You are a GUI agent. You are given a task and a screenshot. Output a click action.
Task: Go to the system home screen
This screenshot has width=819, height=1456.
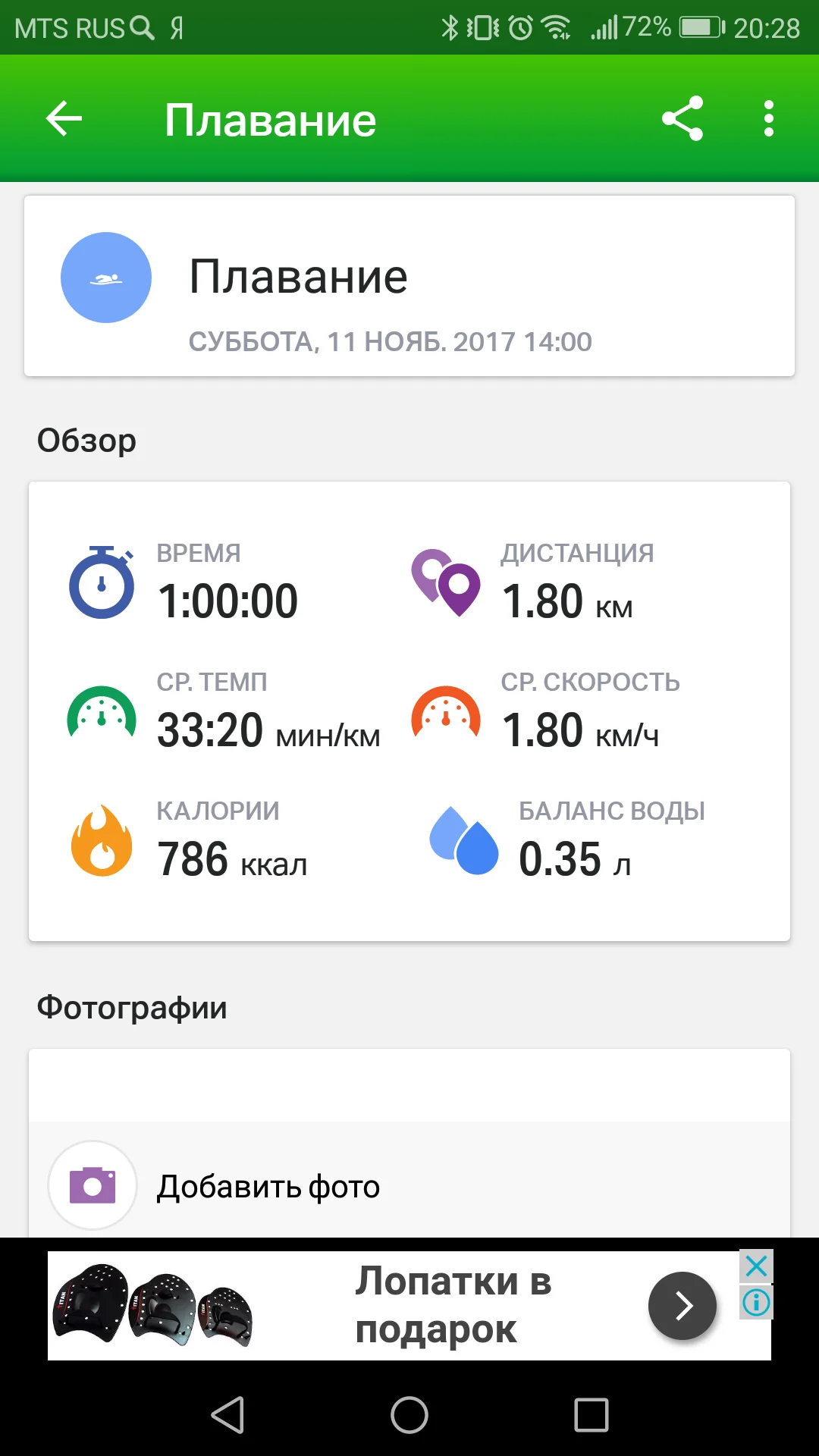409,1415
